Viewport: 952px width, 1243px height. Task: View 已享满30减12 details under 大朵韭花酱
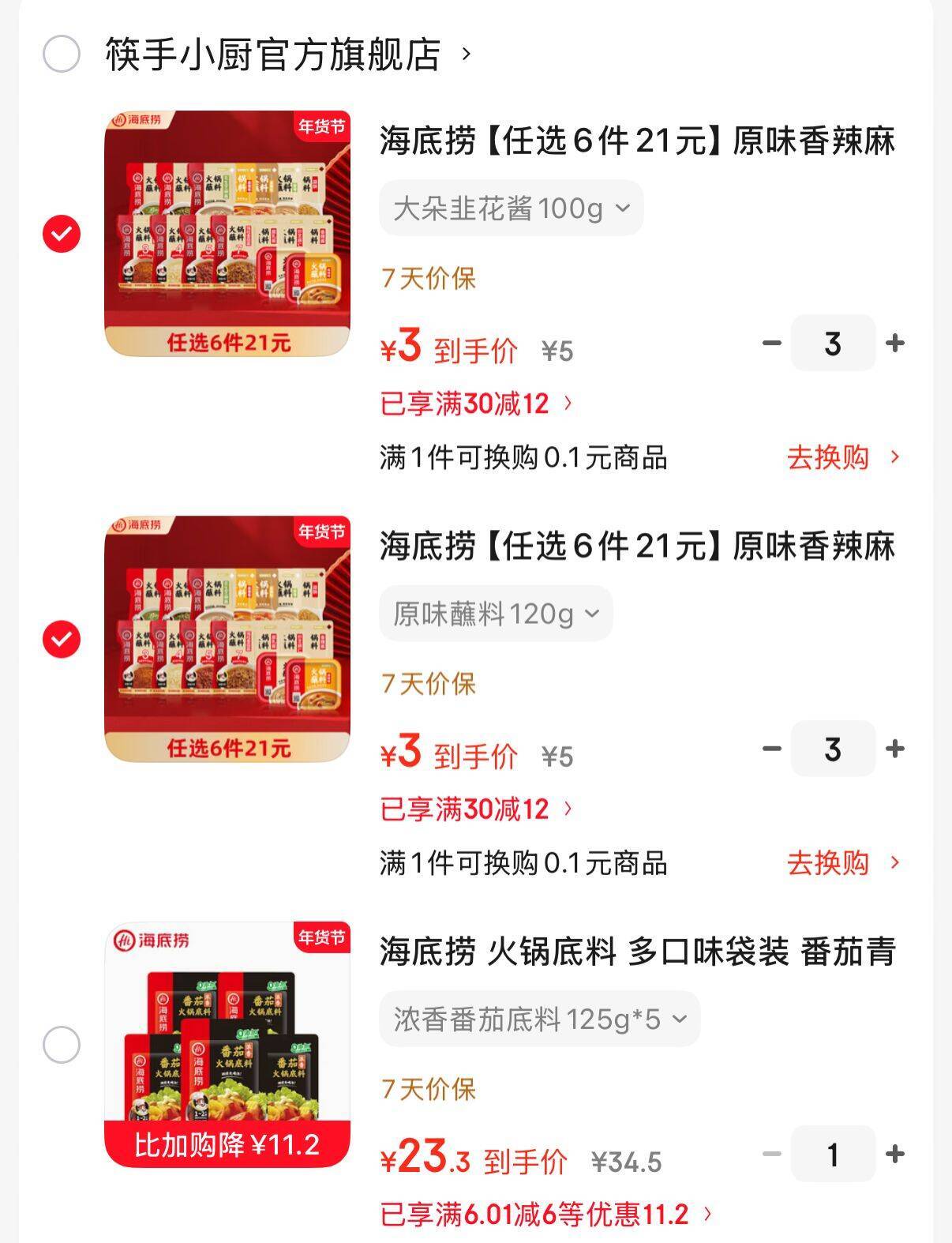[476, 404]
